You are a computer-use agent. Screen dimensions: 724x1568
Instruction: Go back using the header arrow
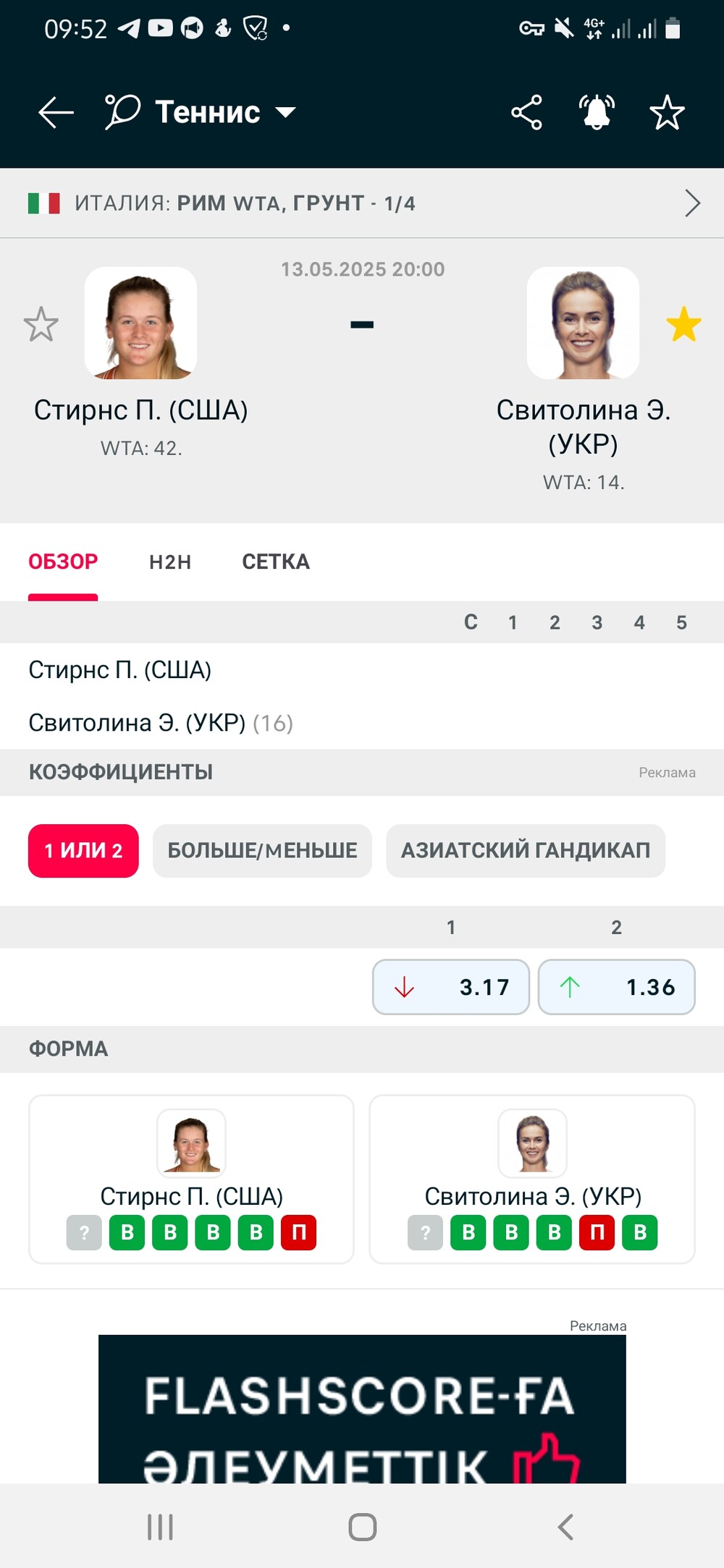pyautogui.click(x=56, y=113)
